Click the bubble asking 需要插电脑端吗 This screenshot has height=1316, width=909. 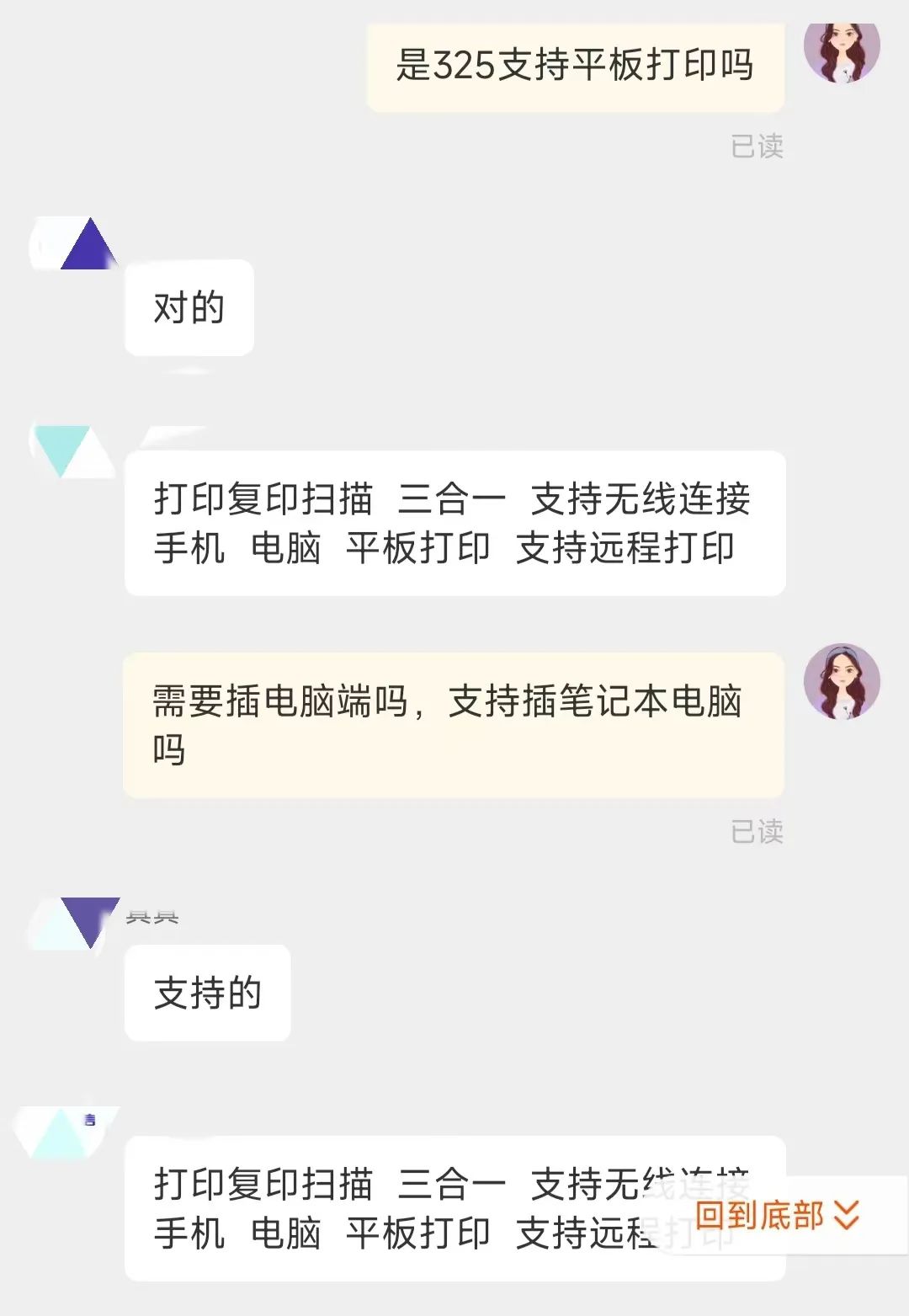[454, 726]
